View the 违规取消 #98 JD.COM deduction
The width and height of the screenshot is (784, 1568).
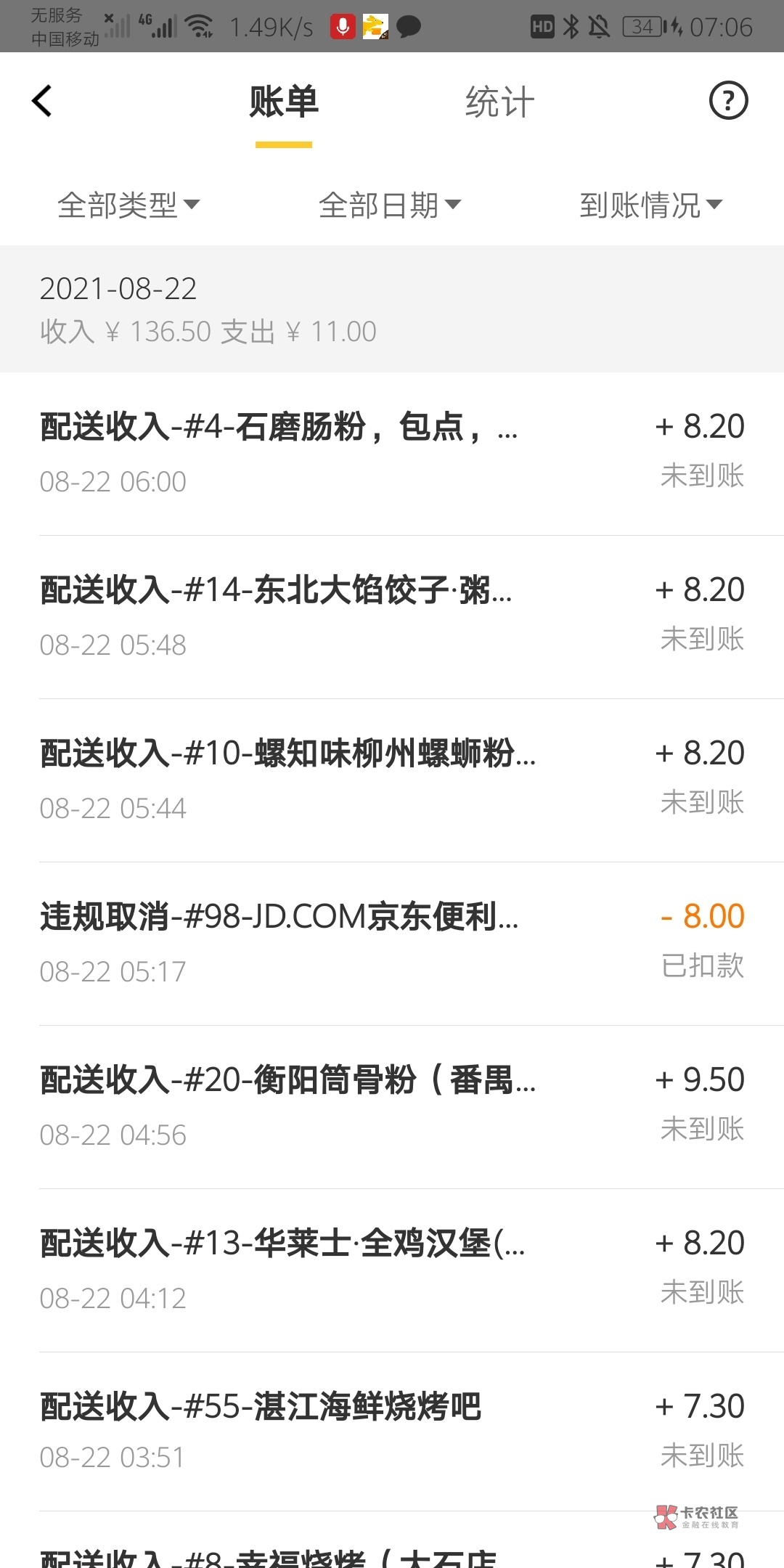pyautogui.click(x=392, y=943)
